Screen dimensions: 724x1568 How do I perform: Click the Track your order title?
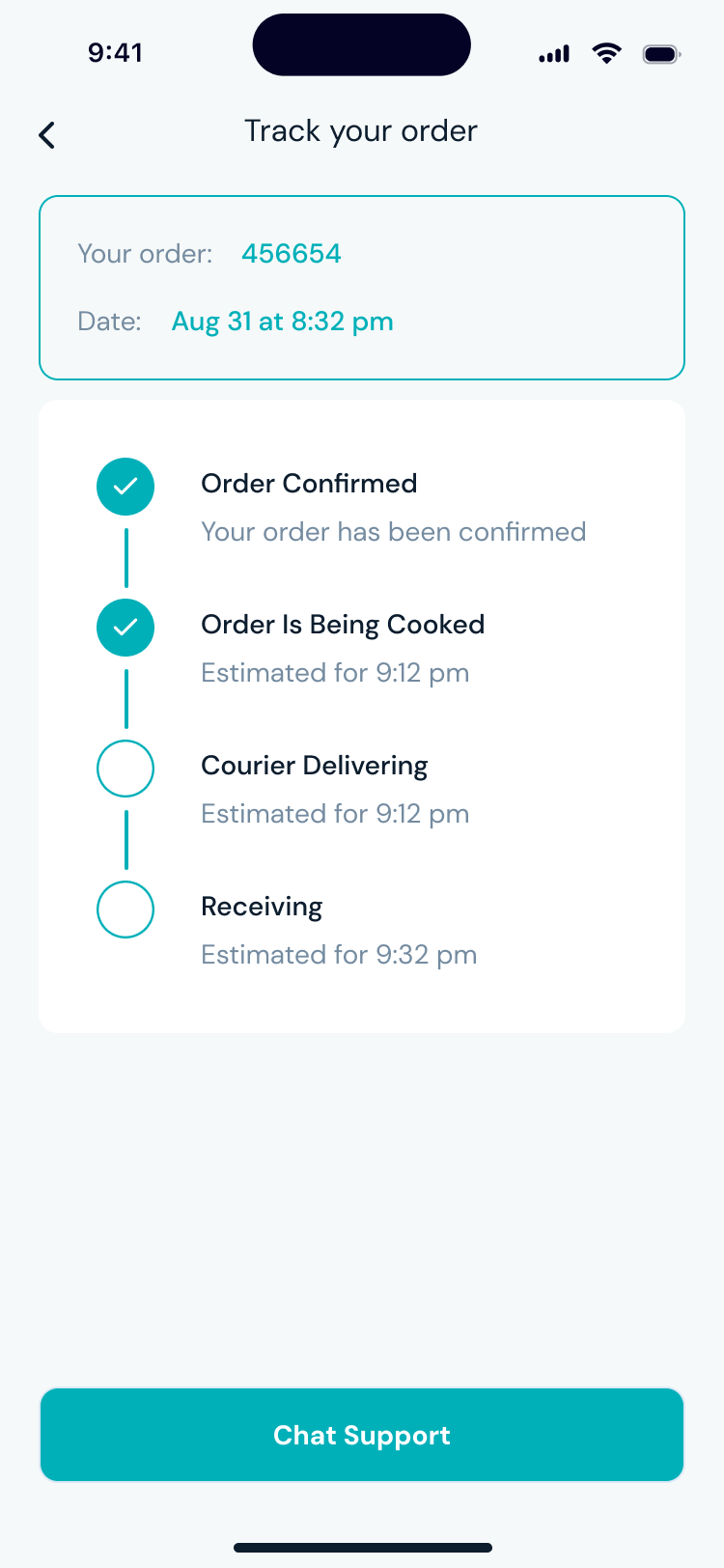(361, 131)
